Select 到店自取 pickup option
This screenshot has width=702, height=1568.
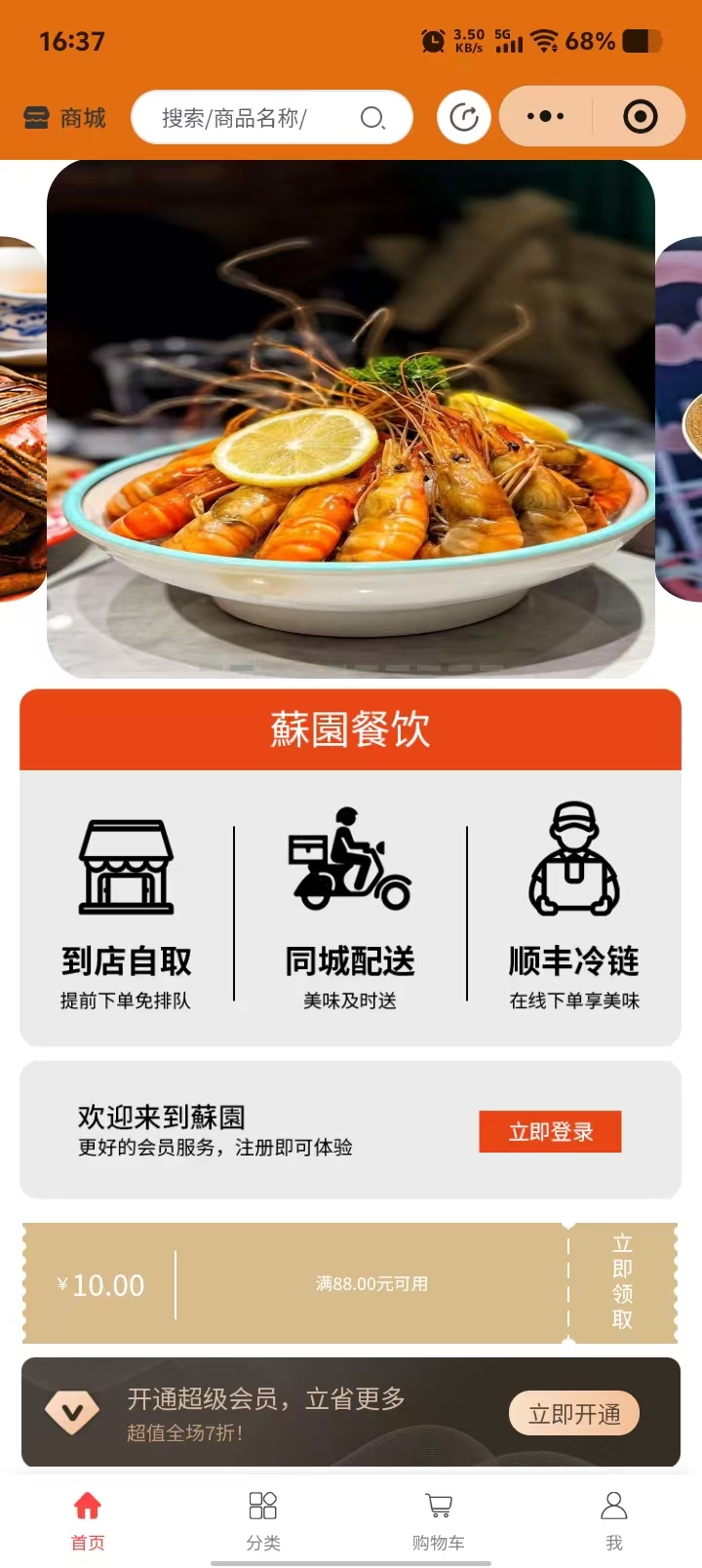point(126,907)
